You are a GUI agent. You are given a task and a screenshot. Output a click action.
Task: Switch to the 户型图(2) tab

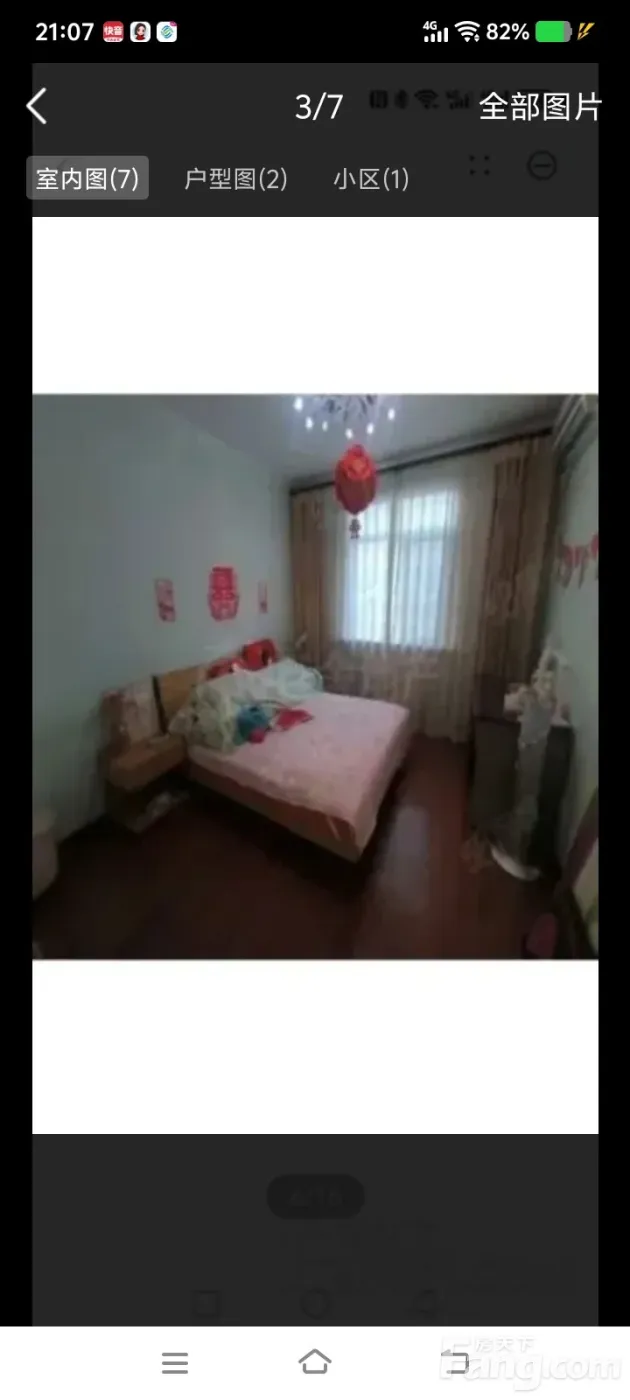tap(236, 179)
